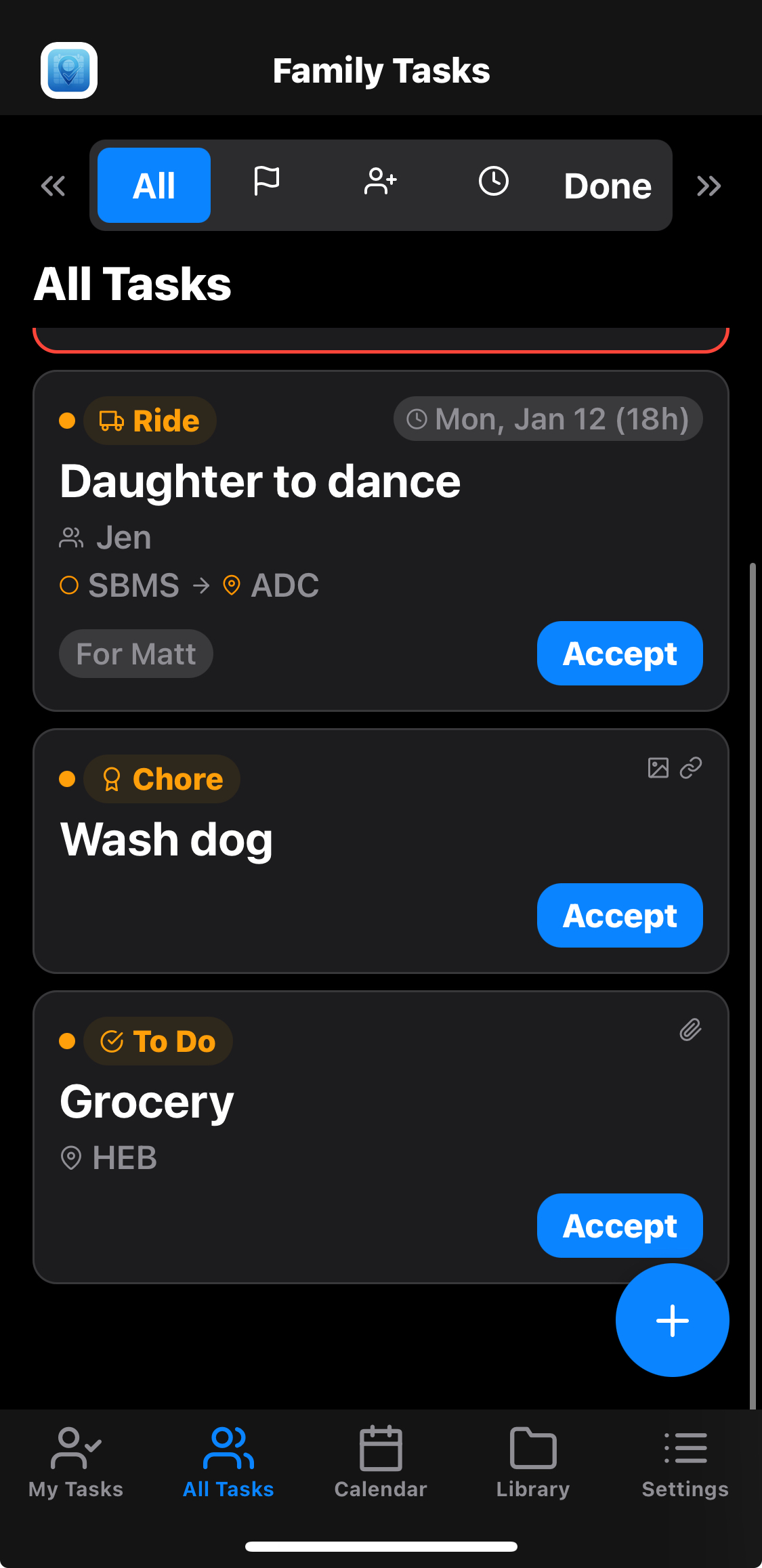This screenshot has height=1568, width=762.
Task: Switch to the Done filter
Action: click(x=608, y=185)
